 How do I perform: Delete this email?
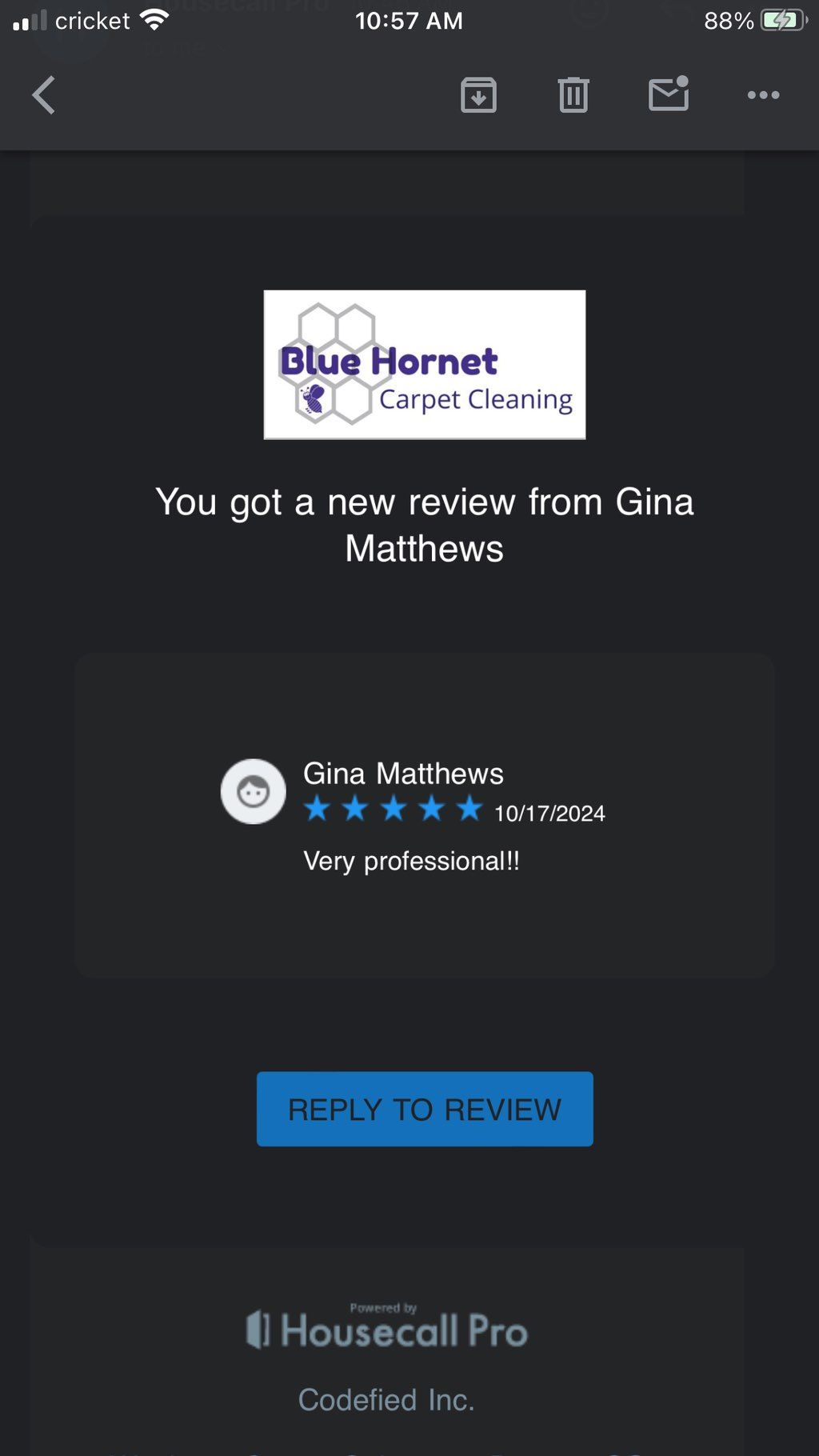pos(573,95)
